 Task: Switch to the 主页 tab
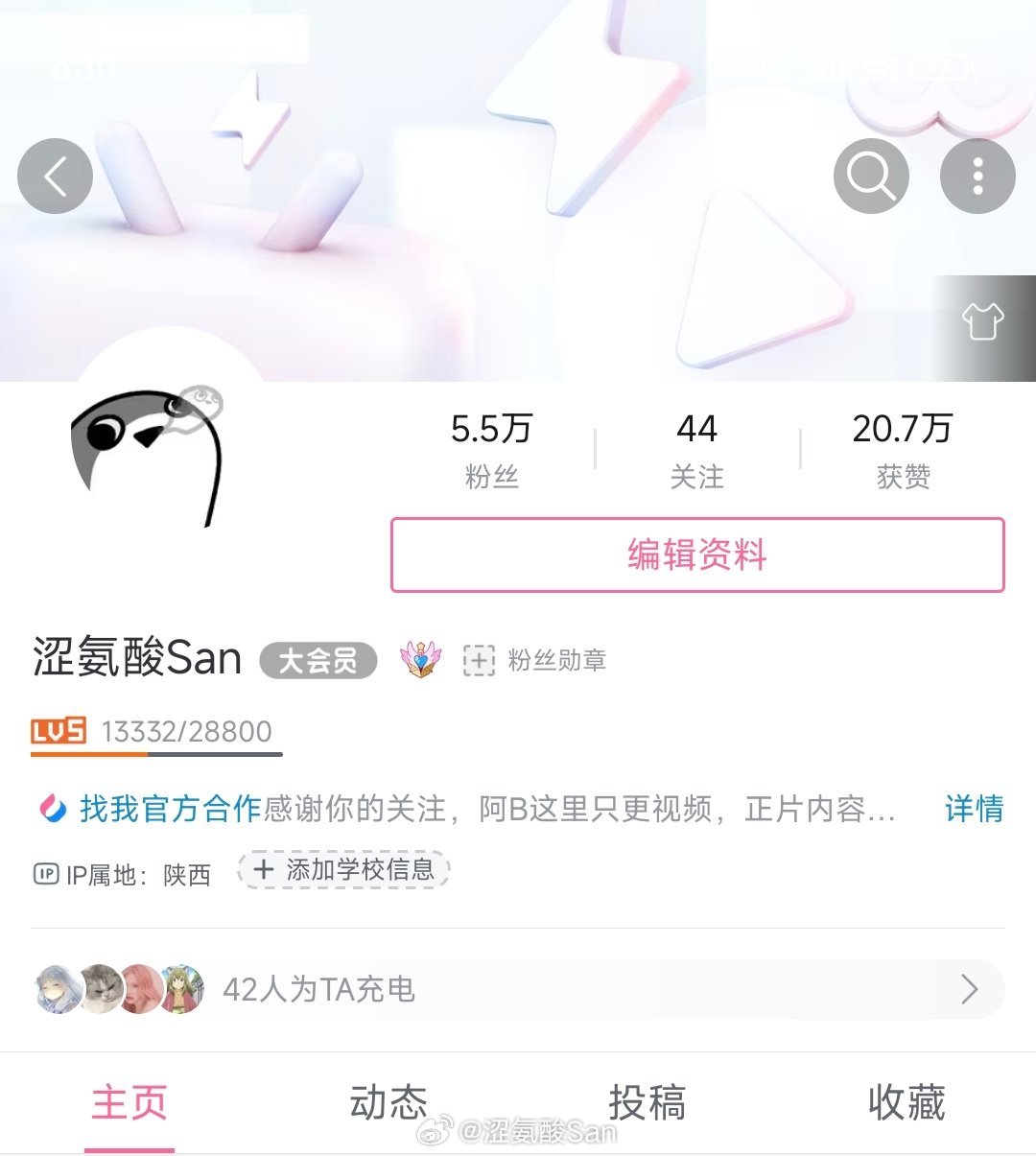pos(129,1102)
